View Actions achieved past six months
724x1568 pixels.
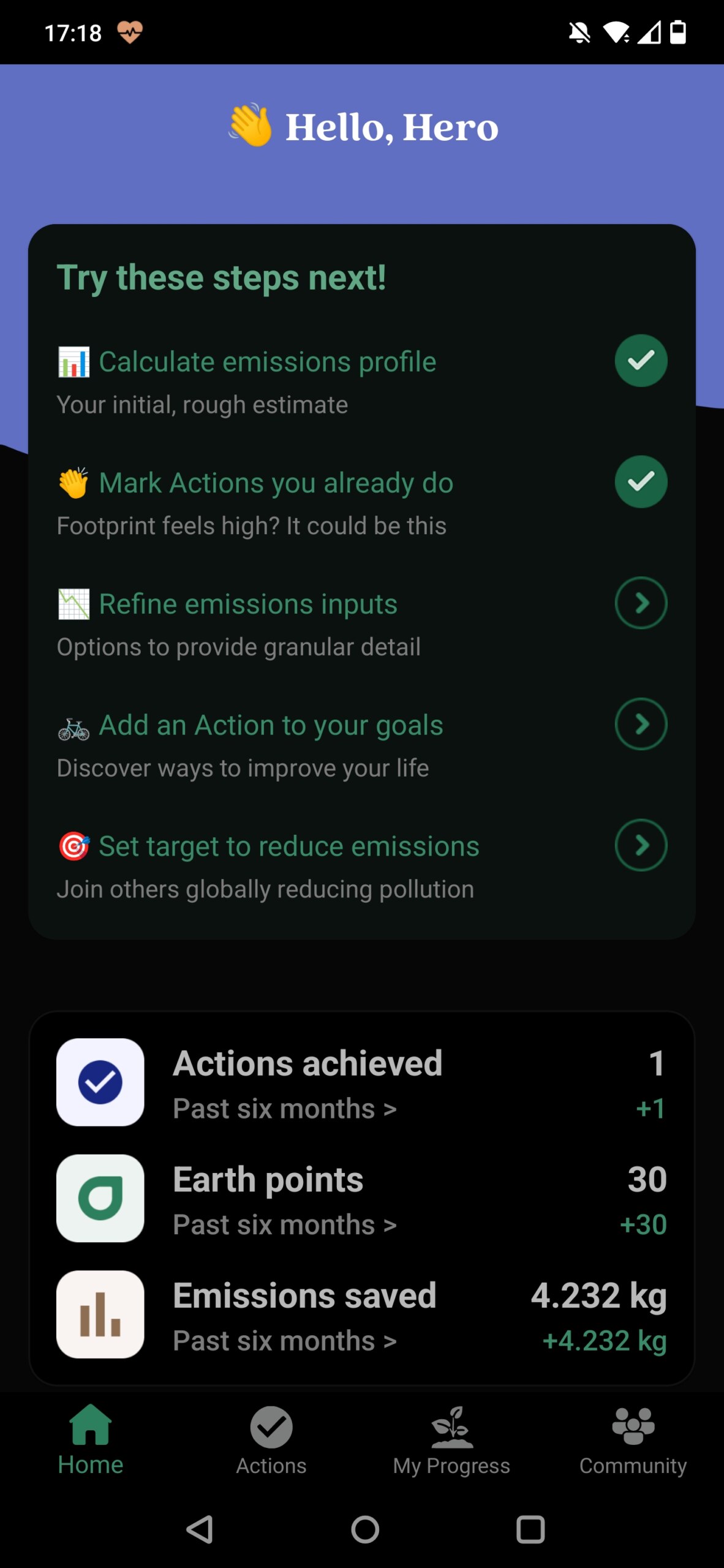pos(361,1083)
